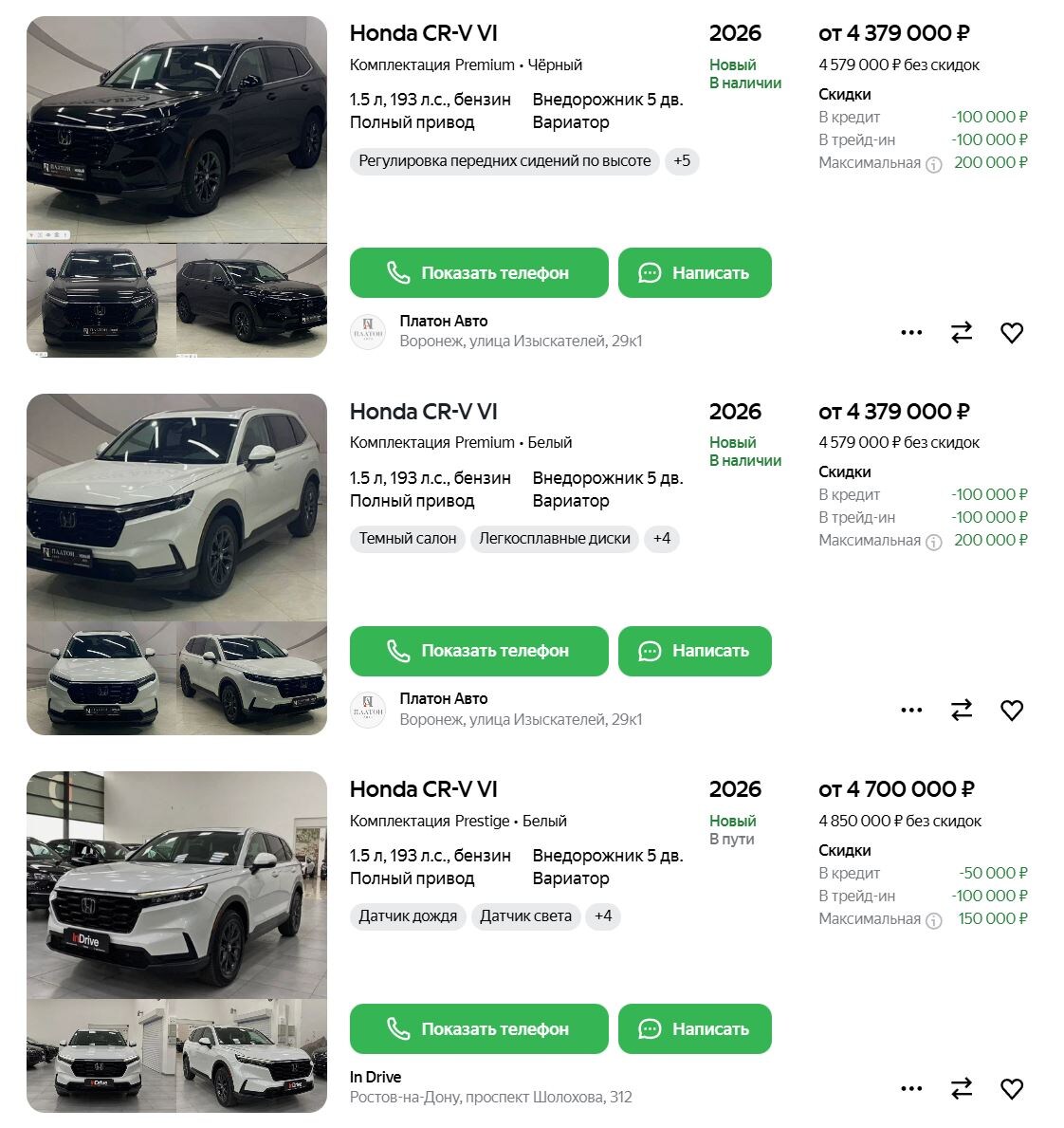Expand the +4 chip near Датчик света
The width and height of the screenshot is (1064, 1128).
tap(603, 916)
